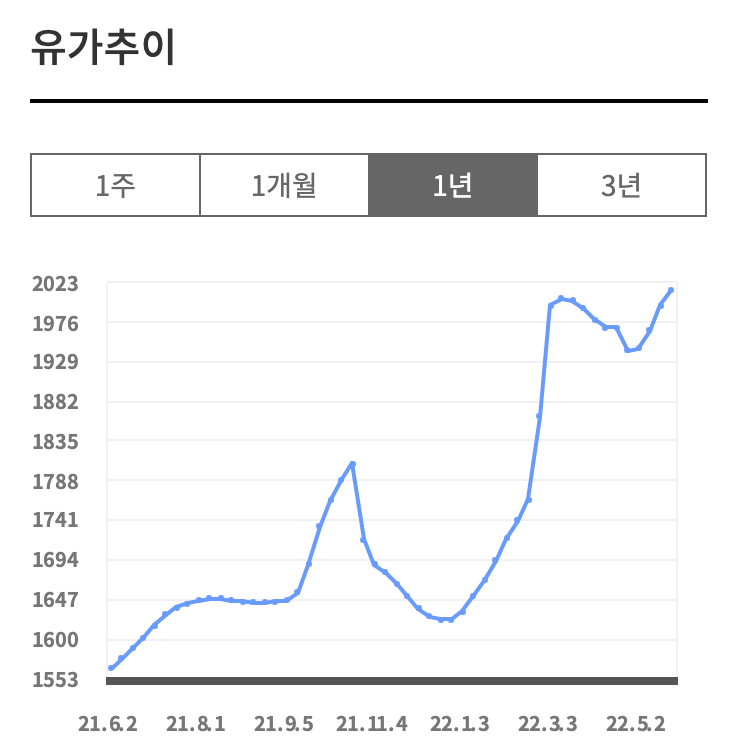Click the 21.6.2 x-axis label
This screenshot has height=748, width=734.
108,722
